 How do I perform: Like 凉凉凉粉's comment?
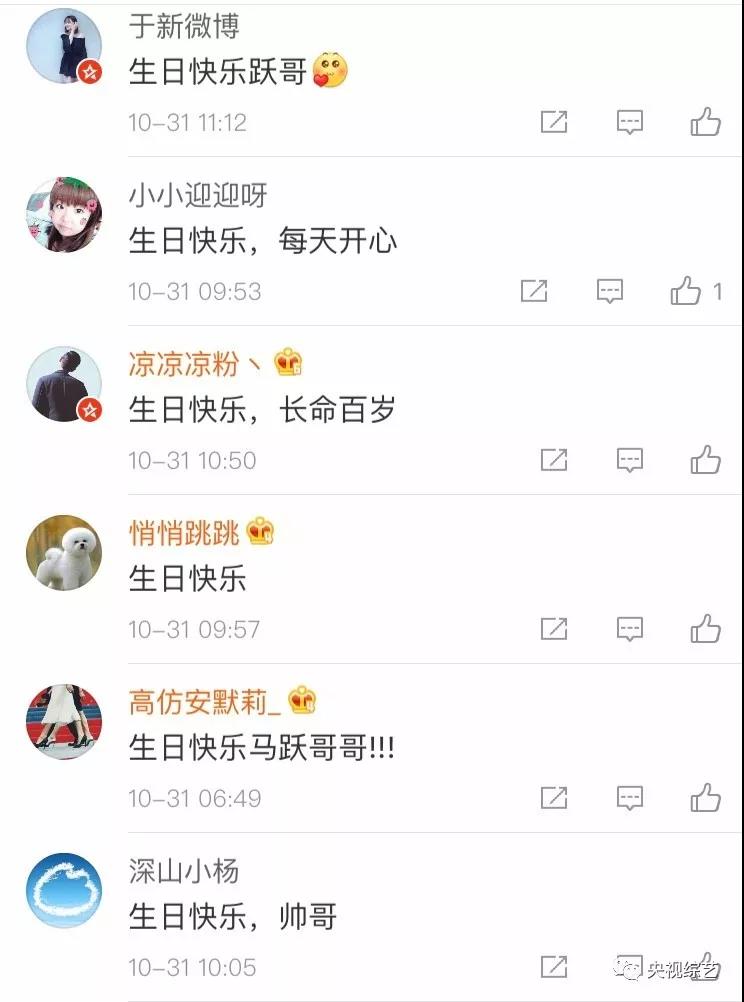706,461
